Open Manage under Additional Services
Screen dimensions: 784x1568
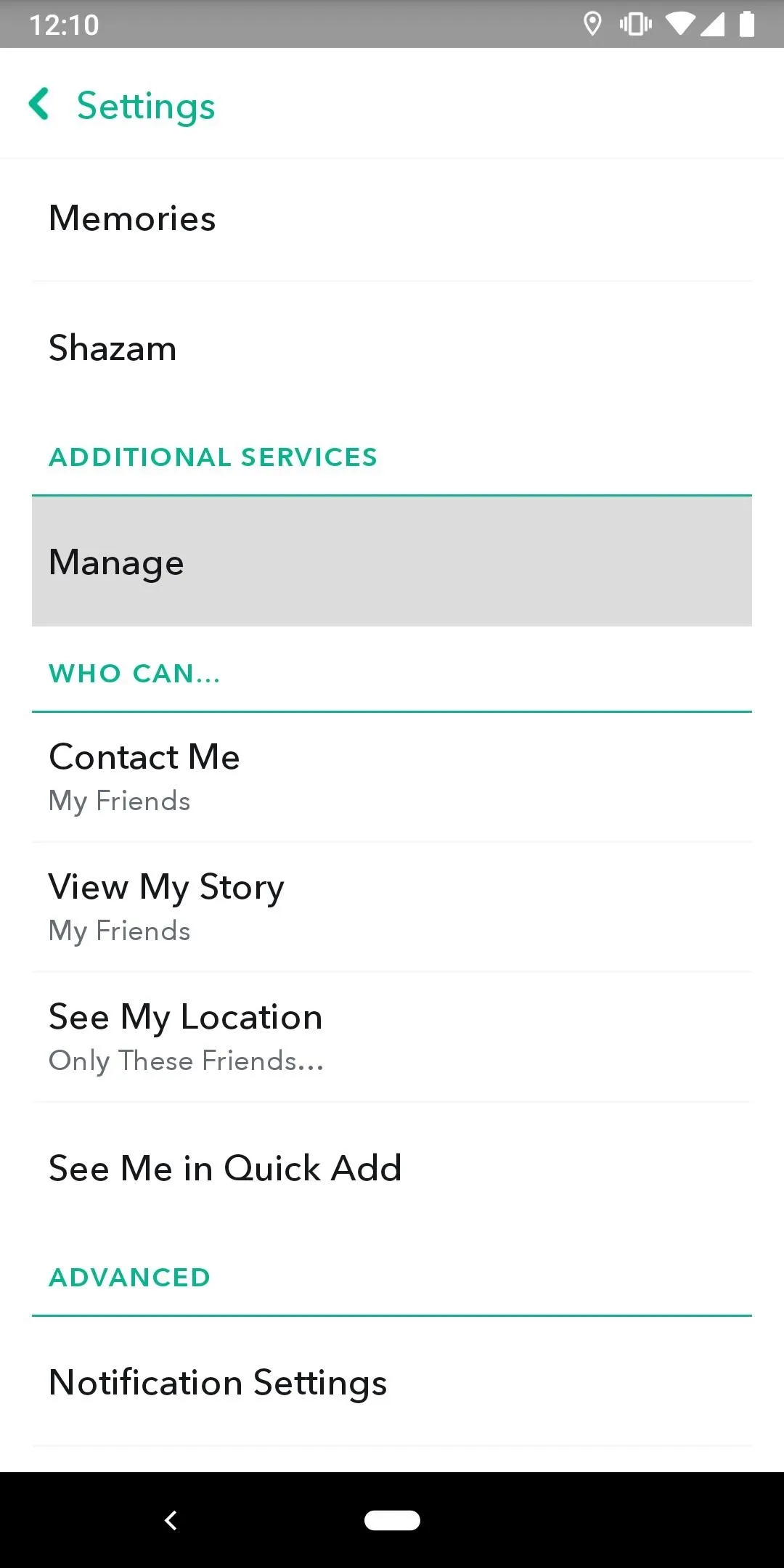pos(392,562)
